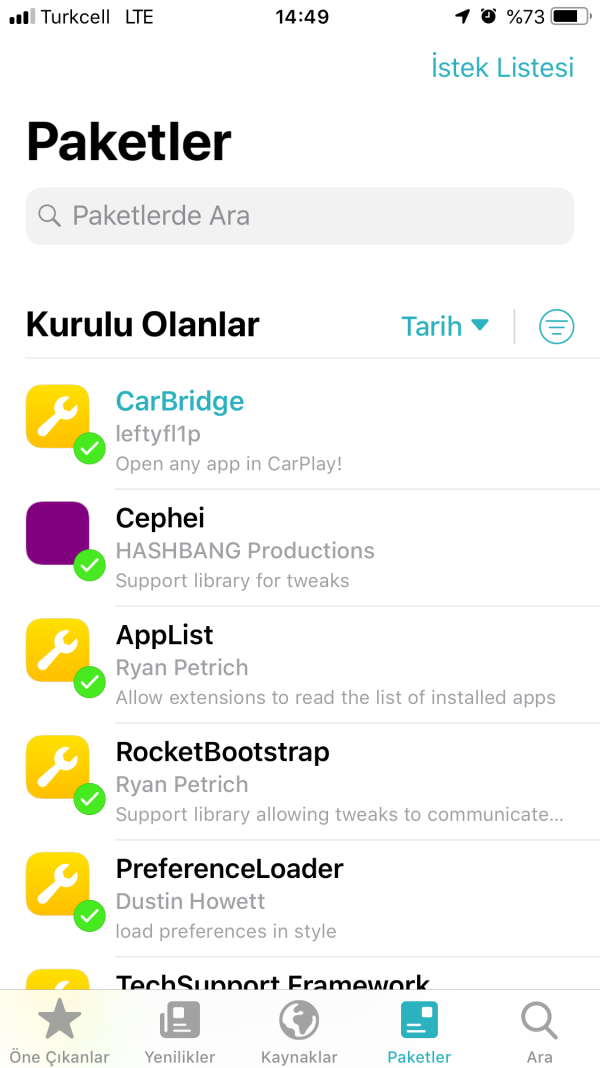This screenshot has height=1068, width=600.
Task: Go to the Yenilikler tab
Action: pyautogui.click(x=180, y=1032)
